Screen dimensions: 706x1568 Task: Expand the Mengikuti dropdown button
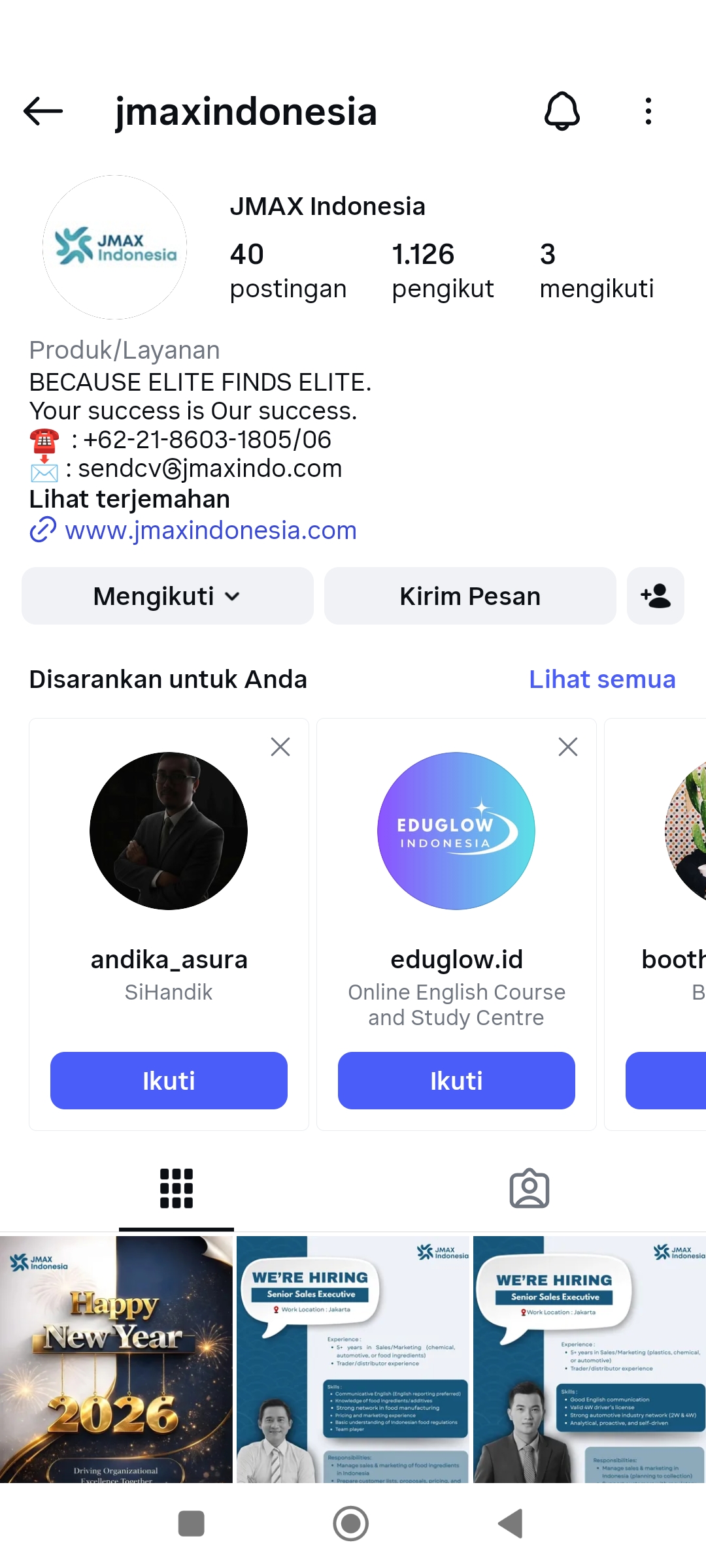click(167, 596)
